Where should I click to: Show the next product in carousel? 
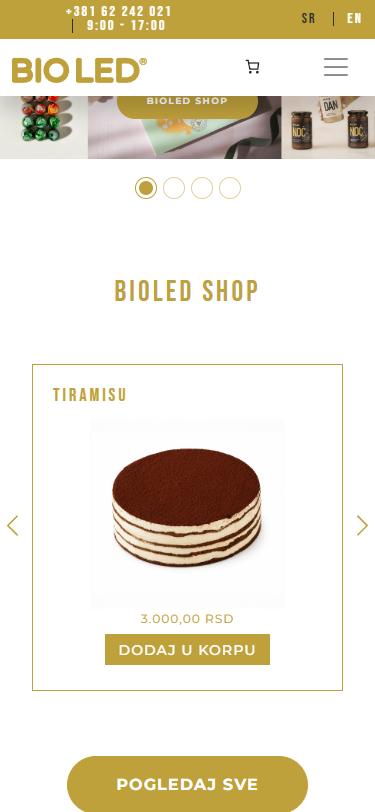pos(362,526)
